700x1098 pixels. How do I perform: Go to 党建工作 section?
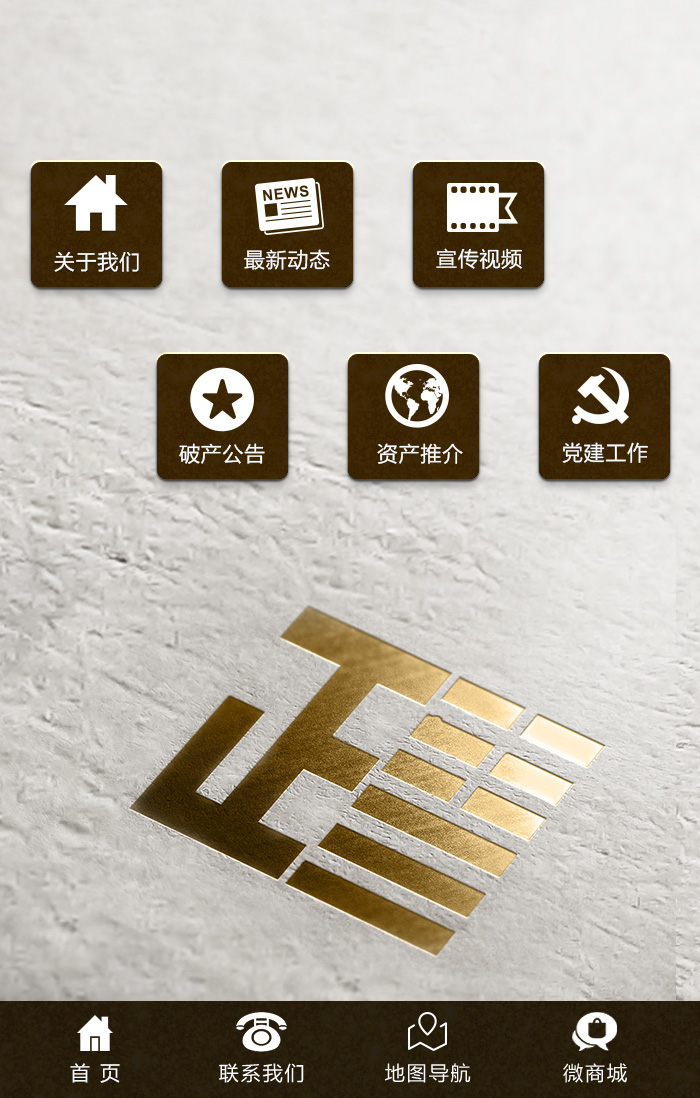(604, 417)
